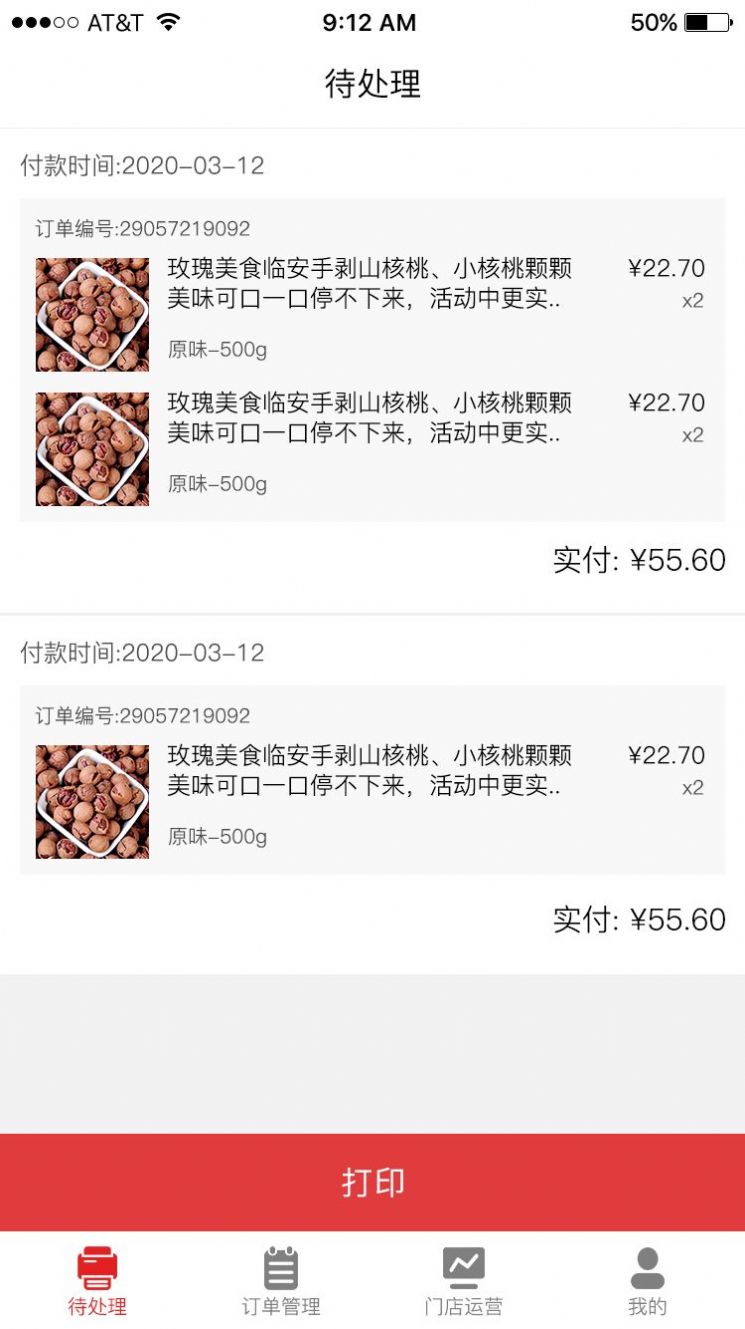Click the ¥22.70 price in second order
This screenshot has height=1329, width=745.
point(665,755)
